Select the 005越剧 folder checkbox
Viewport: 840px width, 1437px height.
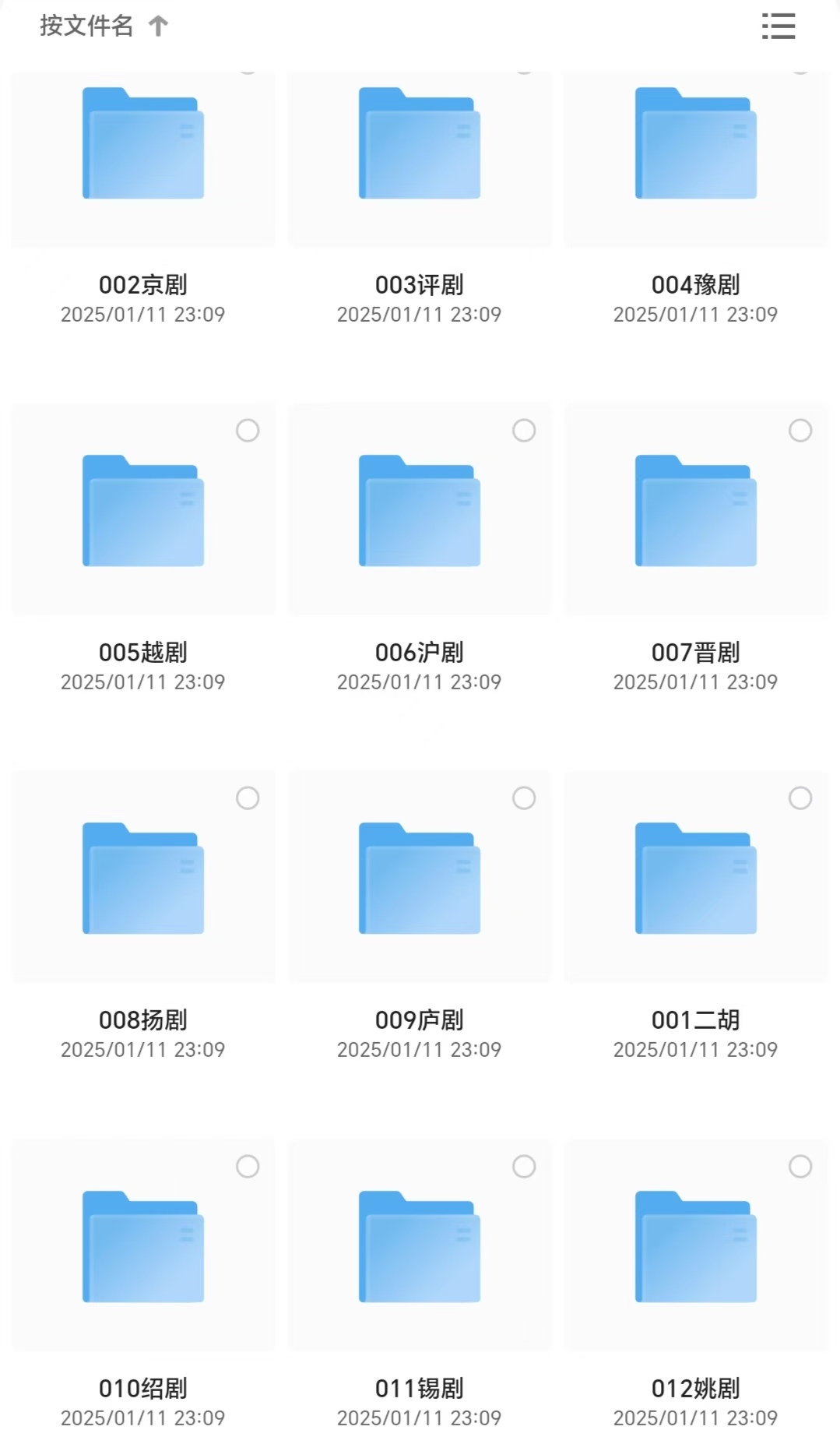click(x=248, y=431)
